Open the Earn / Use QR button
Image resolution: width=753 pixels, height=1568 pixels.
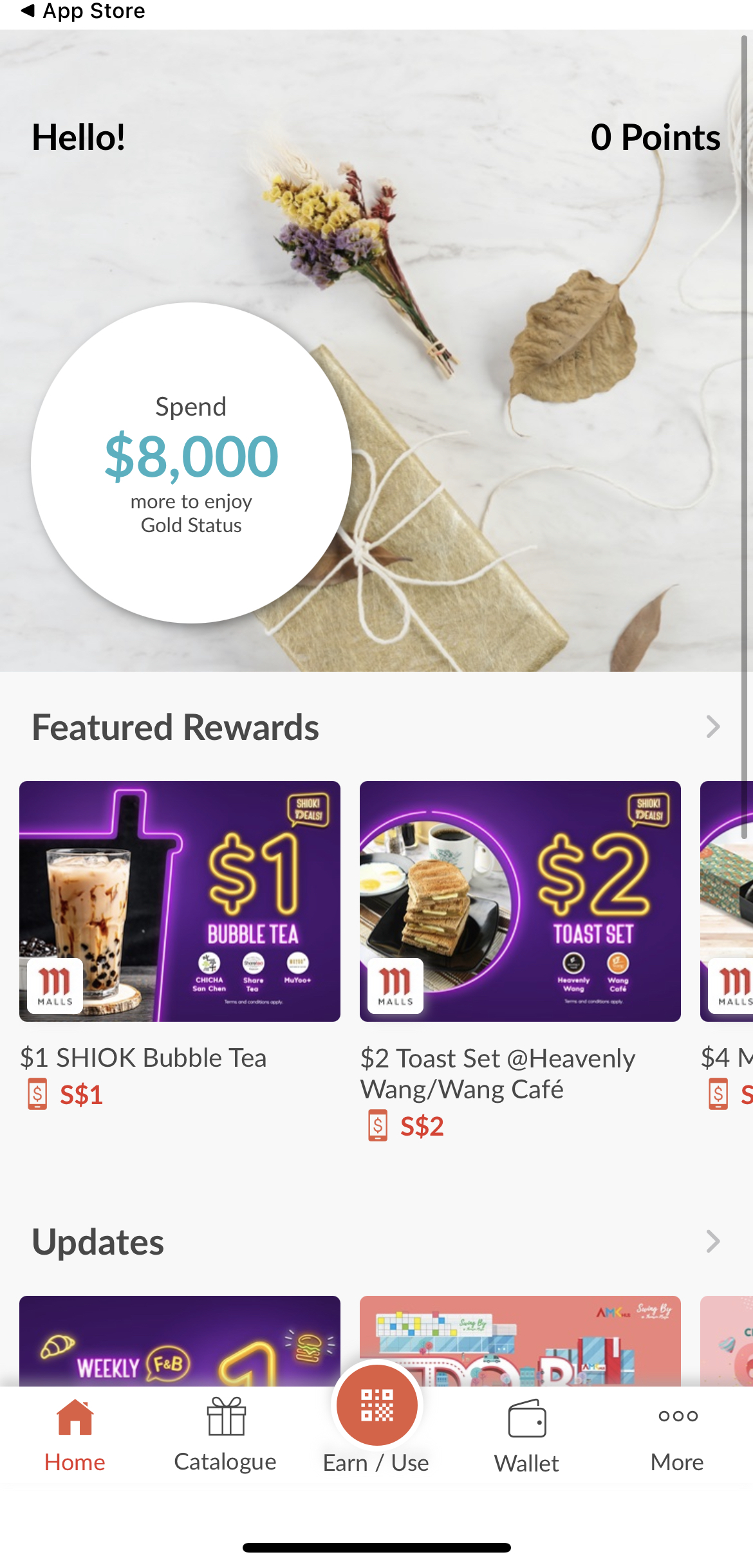(x=376, y=1405)
